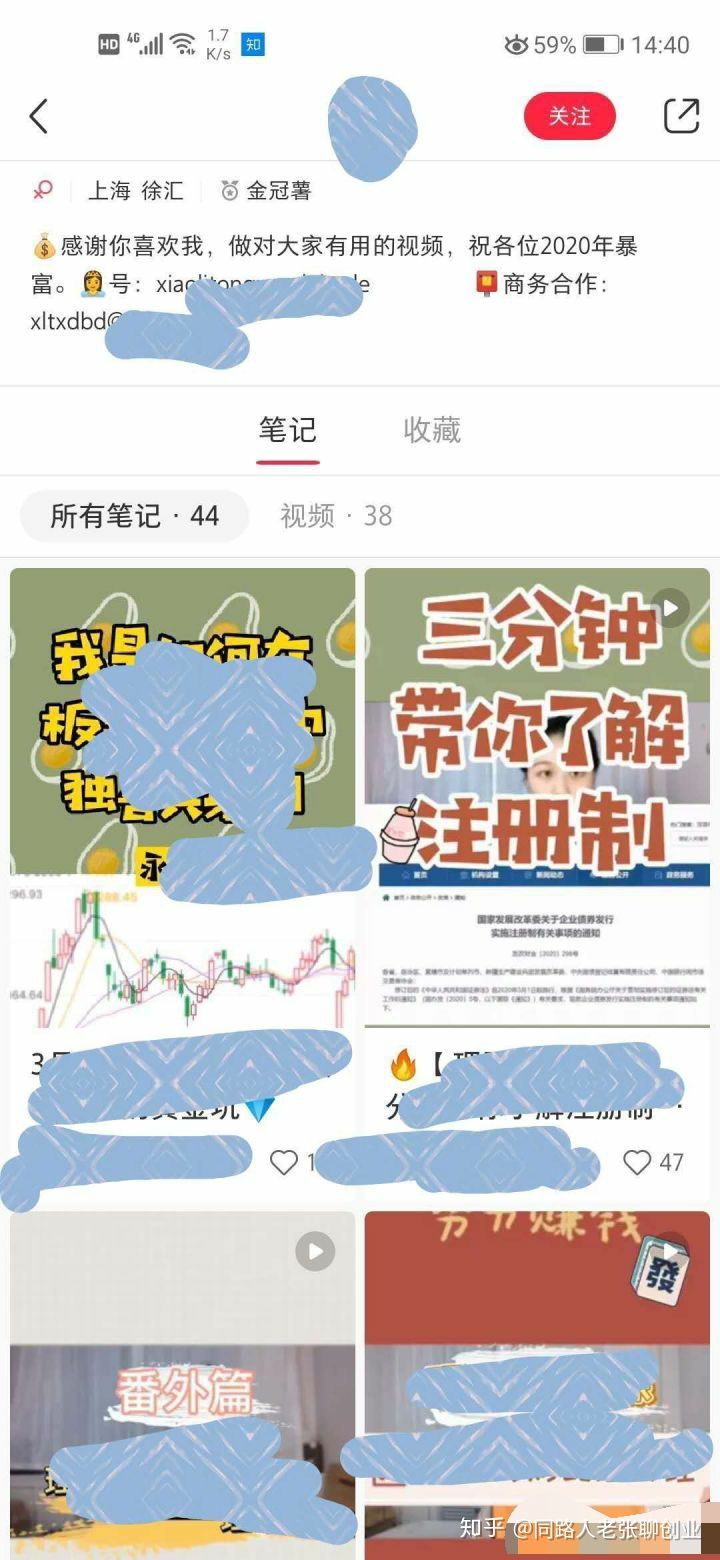Go back using the top-left arrow
This screenshot has height=1560, width=720.
pyautogui.click(x=39, y=117)
